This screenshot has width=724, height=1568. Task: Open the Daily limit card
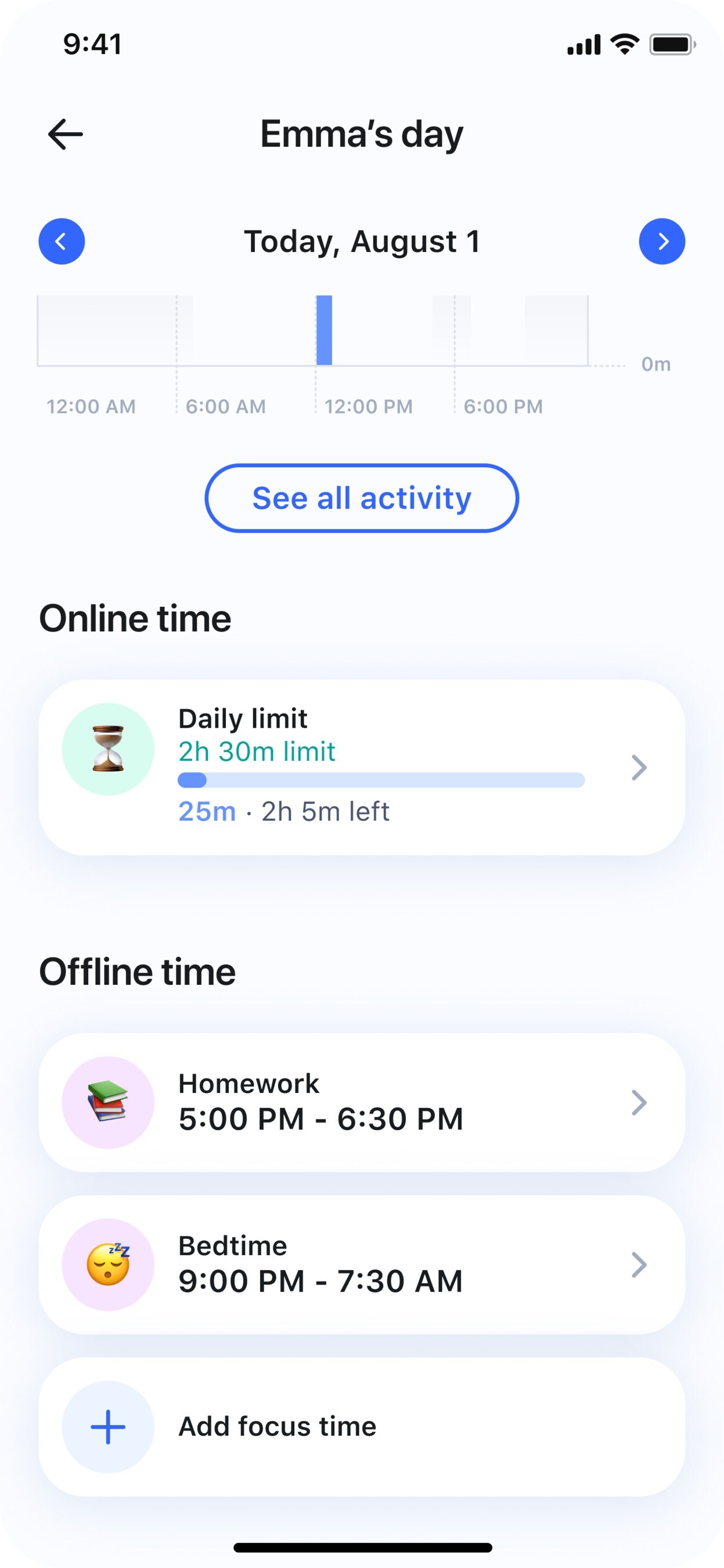[x=361, y=767]
